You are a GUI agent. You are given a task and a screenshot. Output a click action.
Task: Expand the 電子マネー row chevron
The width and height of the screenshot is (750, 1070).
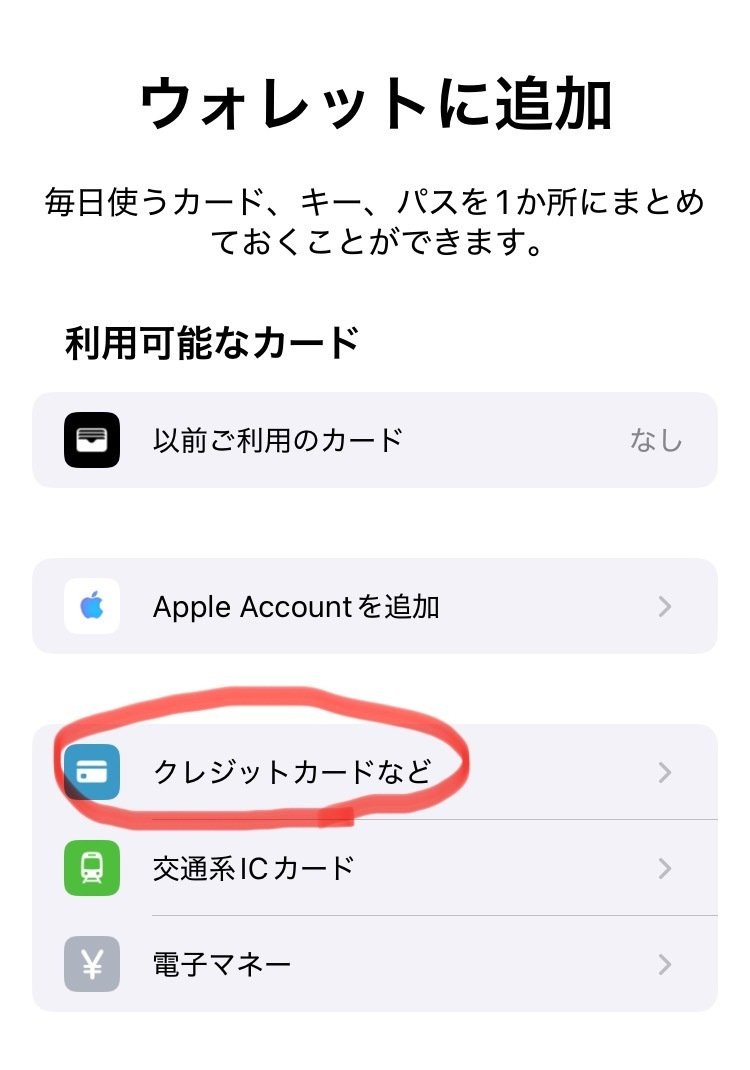pos(666,963)
